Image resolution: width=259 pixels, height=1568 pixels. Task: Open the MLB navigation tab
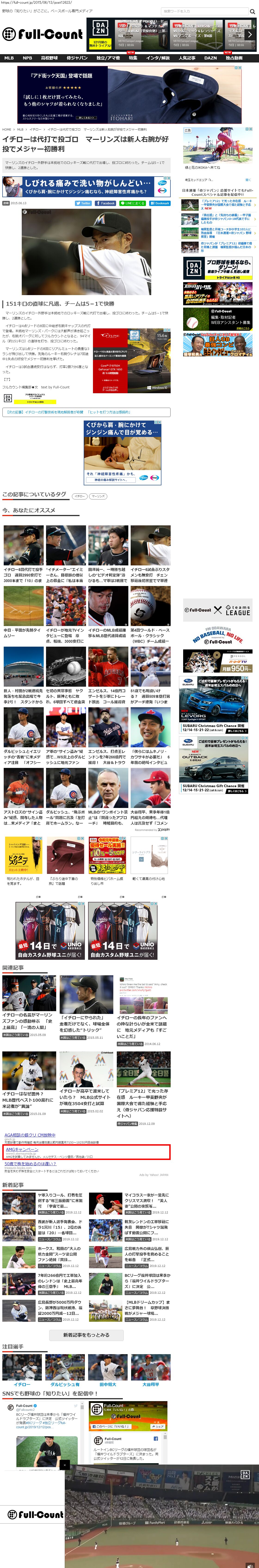coord(9,58)
